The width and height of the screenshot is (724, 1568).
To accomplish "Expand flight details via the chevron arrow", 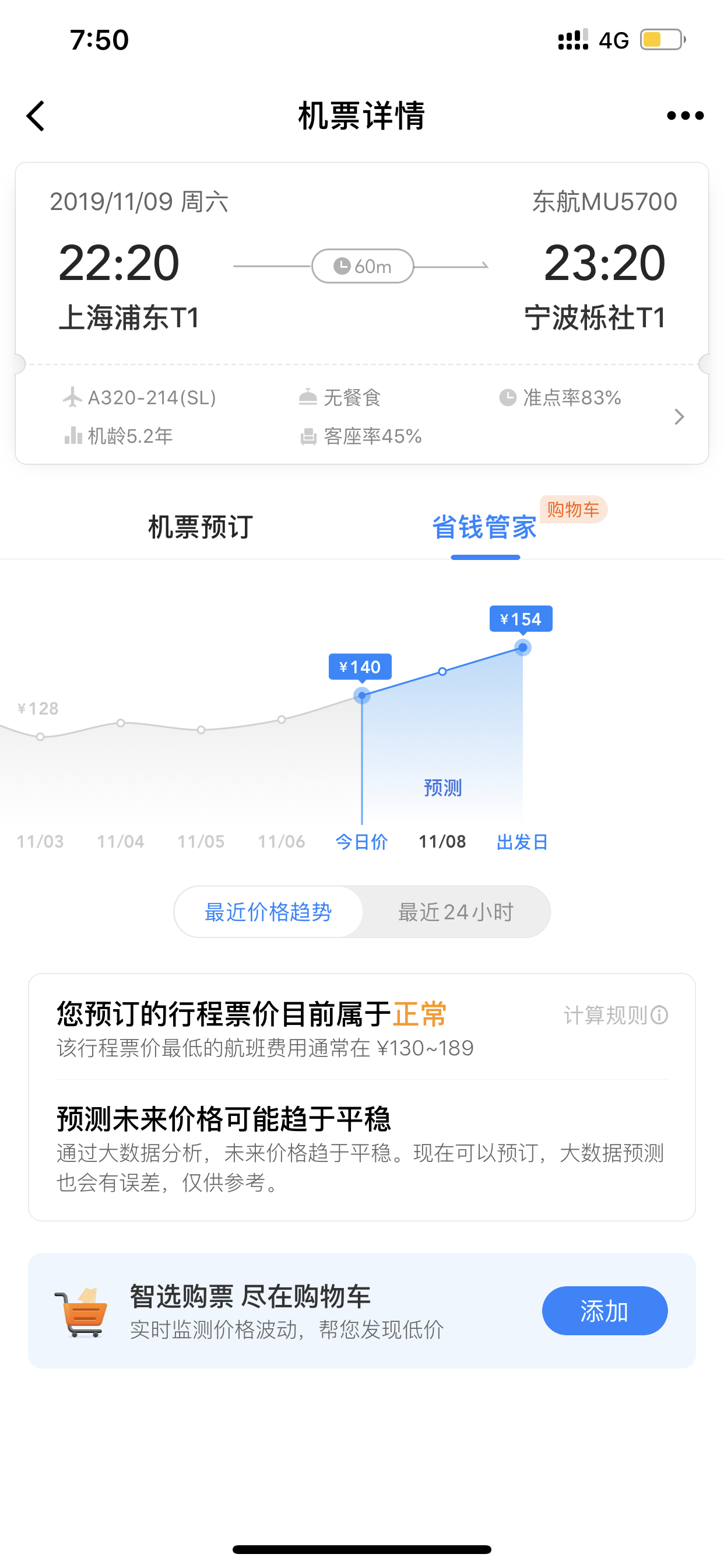I will 680,417.
